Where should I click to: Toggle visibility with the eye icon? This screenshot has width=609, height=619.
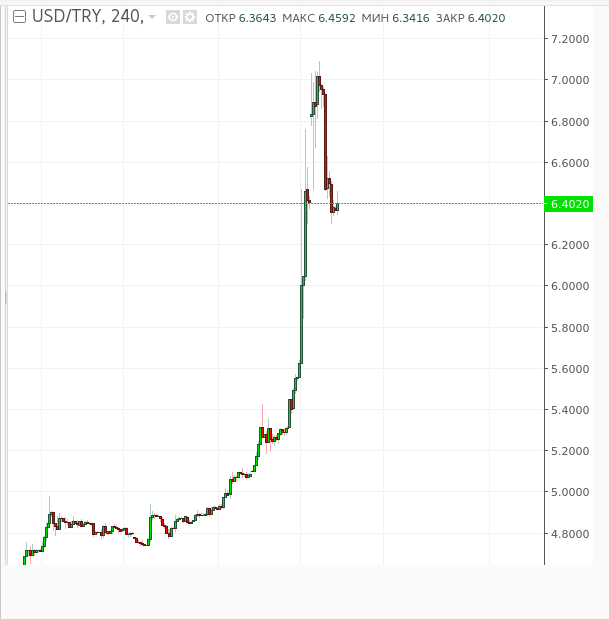pos(172,17)
